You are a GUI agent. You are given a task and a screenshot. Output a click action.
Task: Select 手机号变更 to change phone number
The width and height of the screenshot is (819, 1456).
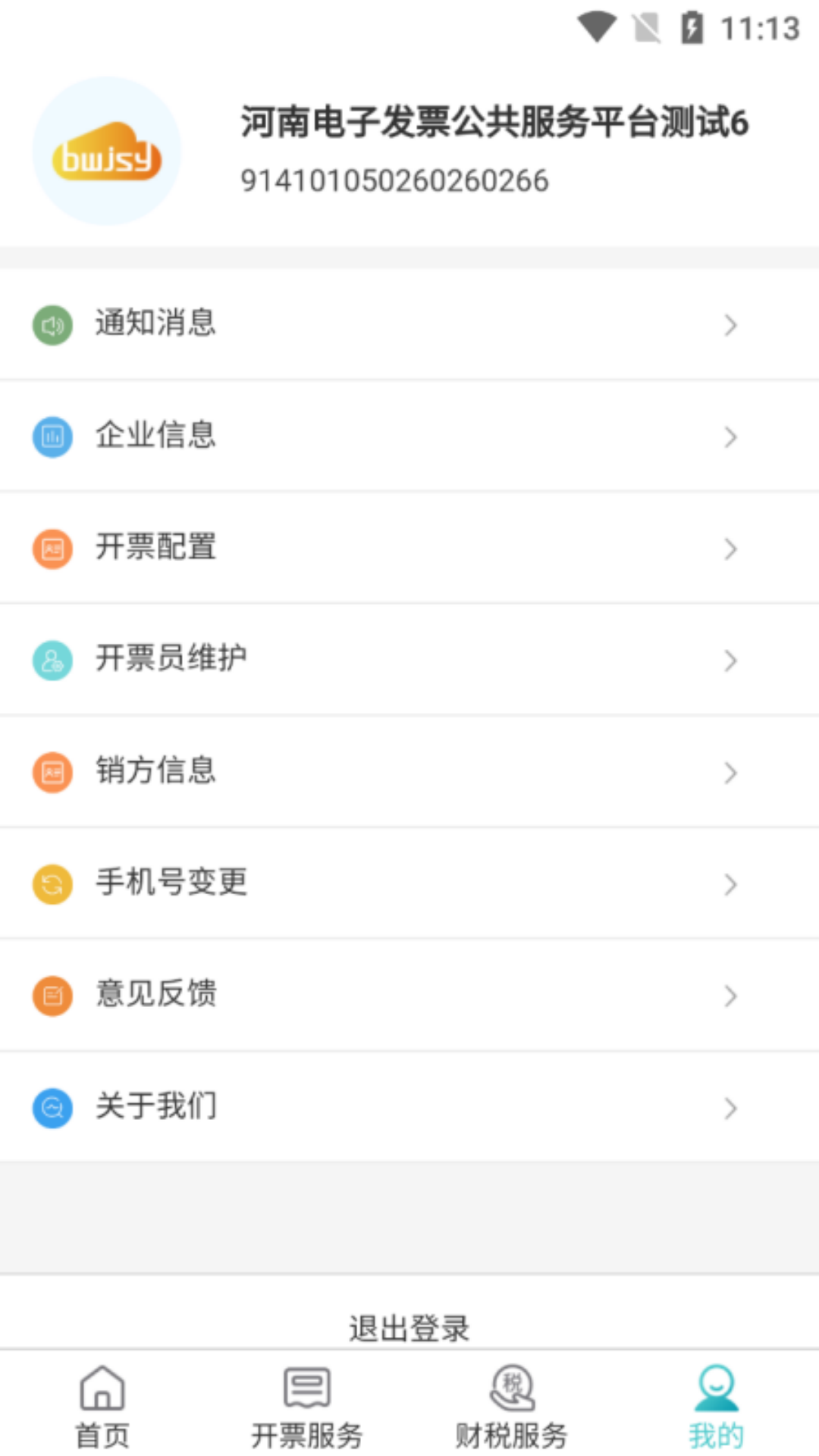[409, 883]
